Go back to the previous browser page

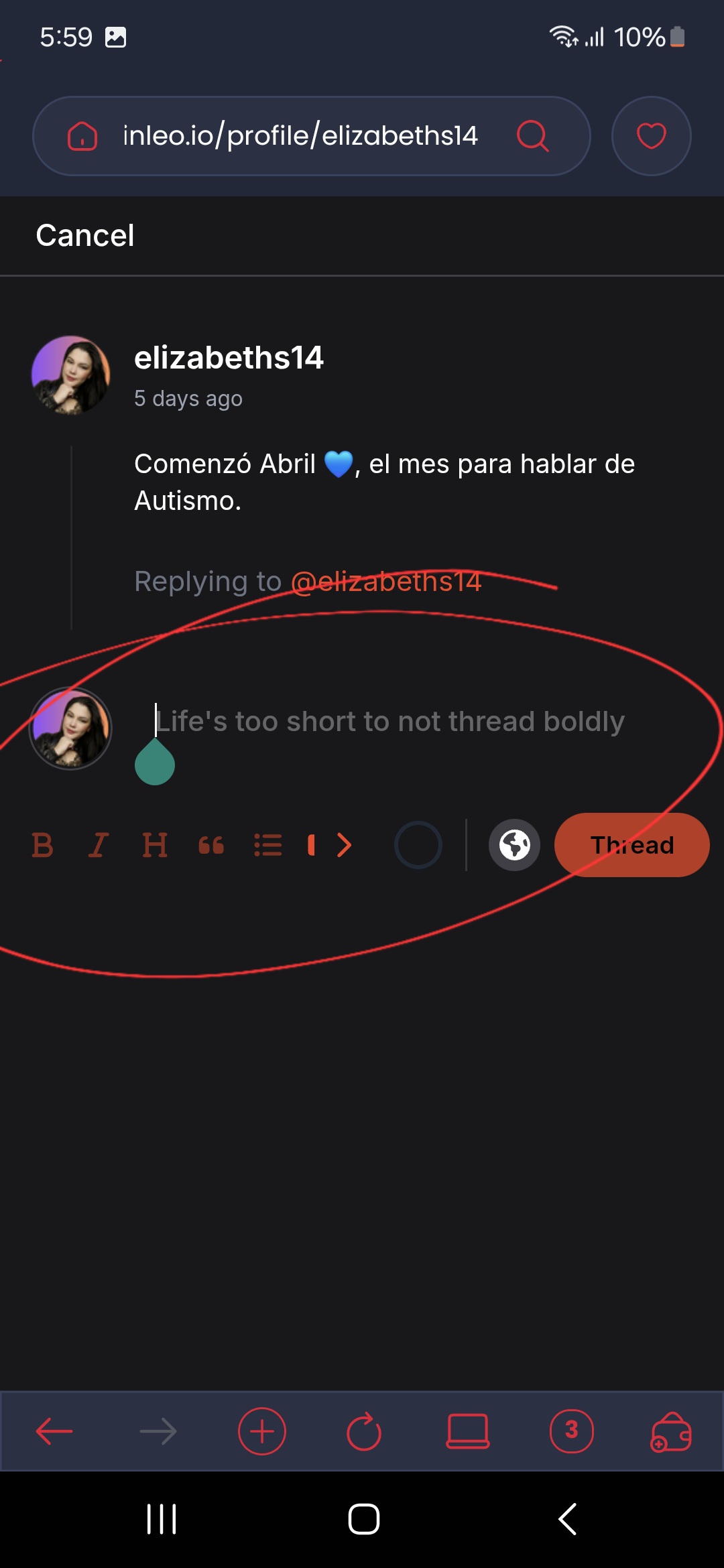54,1431
